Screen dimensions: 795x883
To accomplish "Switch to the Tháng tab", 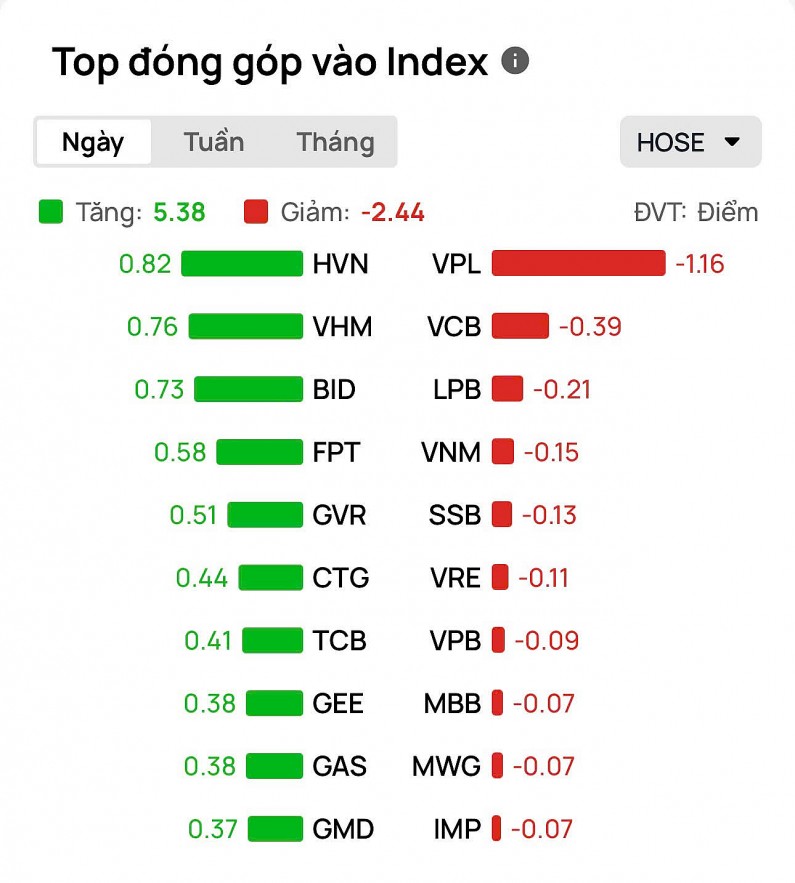I will 336,142.
